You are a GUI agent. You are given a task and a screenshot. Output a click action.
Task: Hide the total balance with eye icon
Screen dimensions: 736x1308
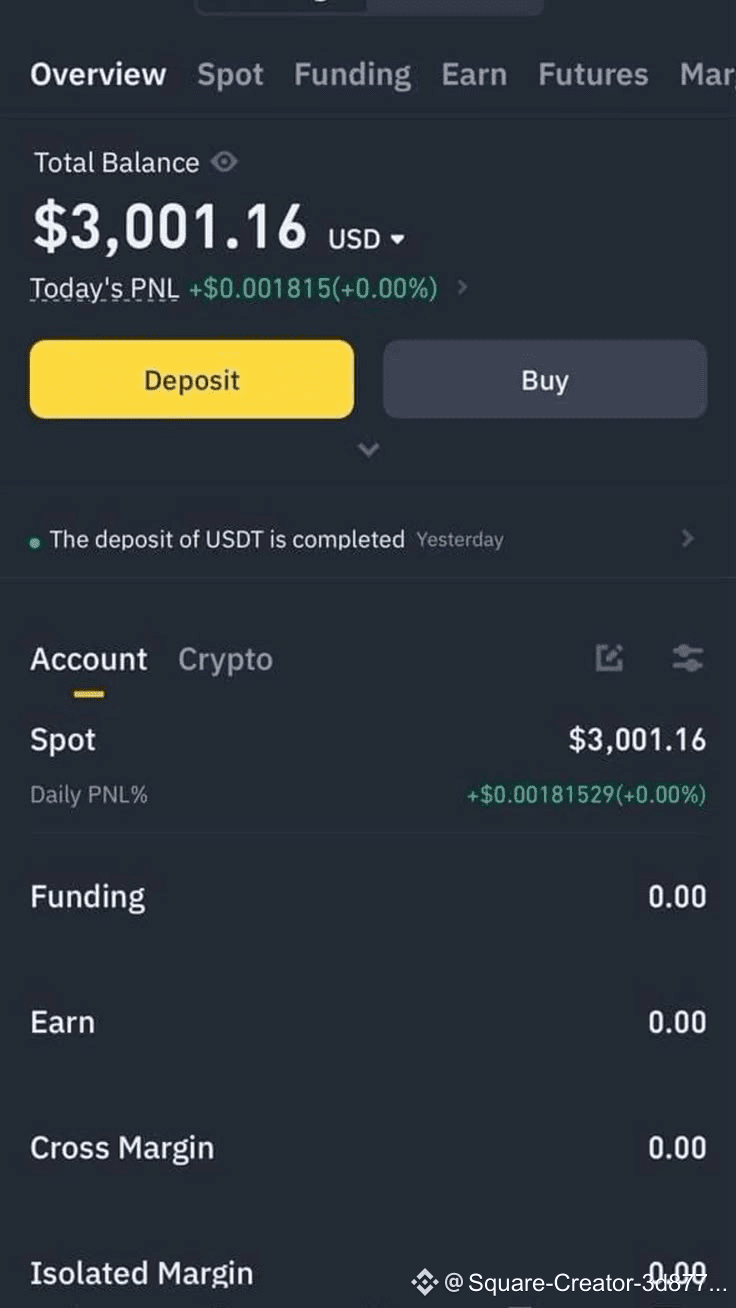coord(225,162)
